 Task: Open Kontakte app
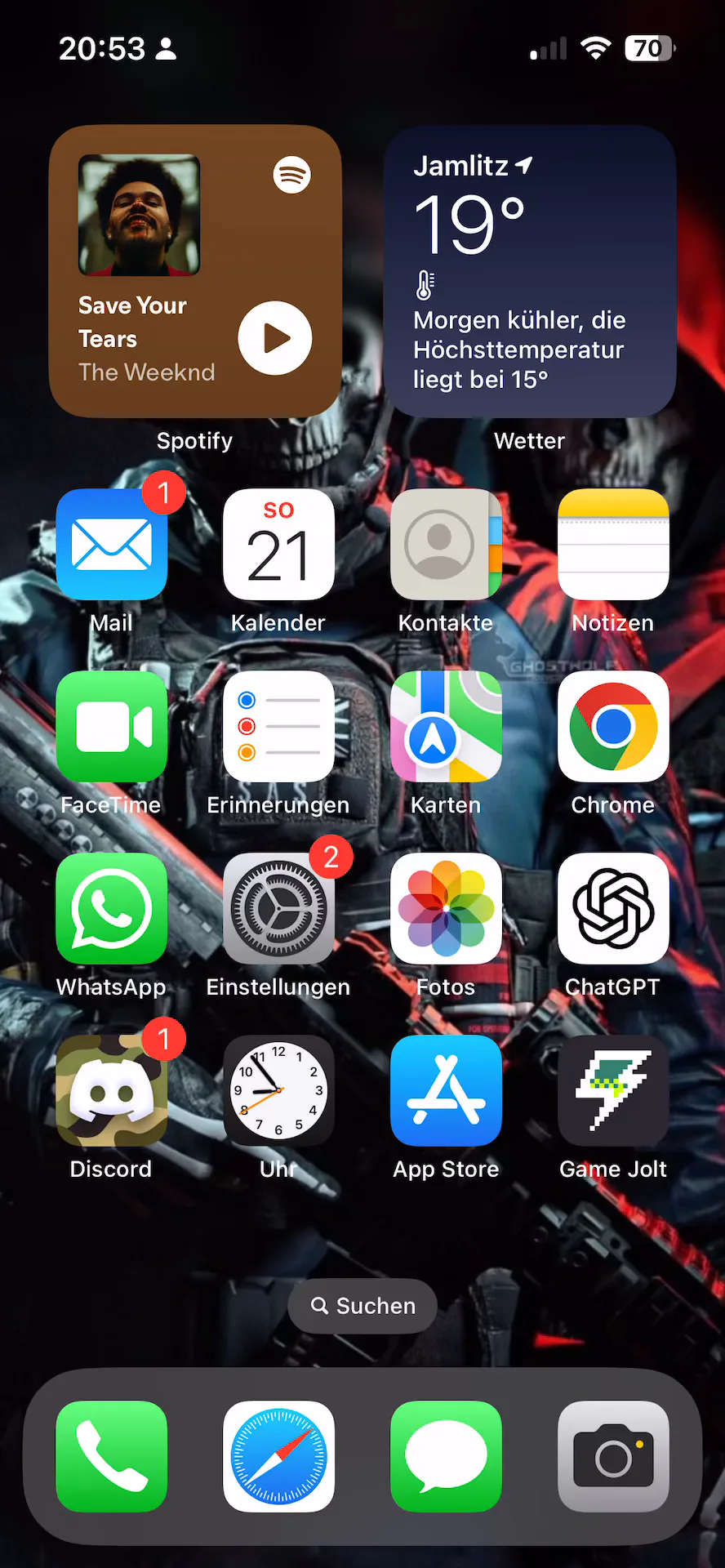pos(446,545)
